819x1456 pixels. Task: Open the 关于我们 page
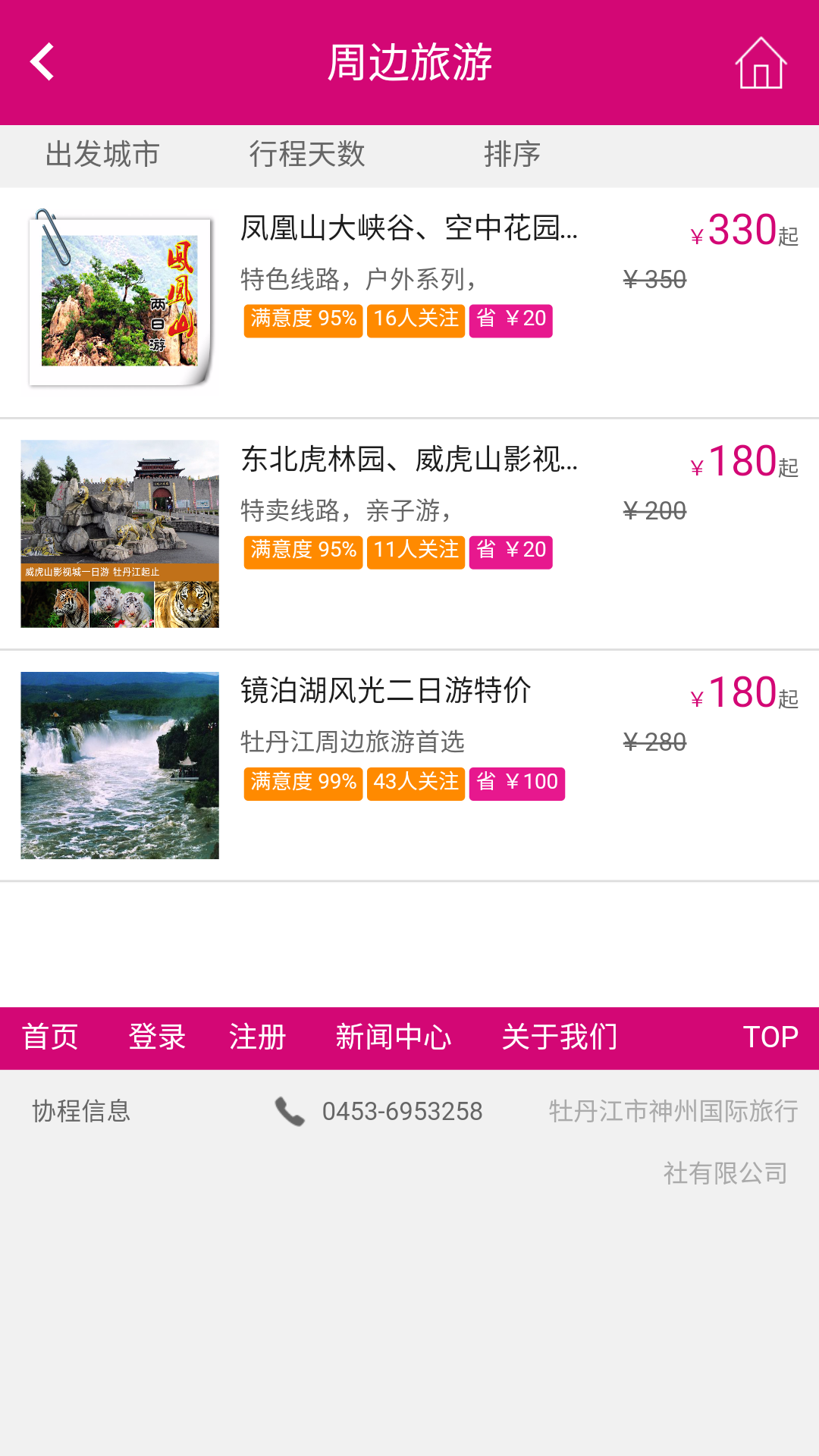pyautogui.click(x=560, y=1037)
